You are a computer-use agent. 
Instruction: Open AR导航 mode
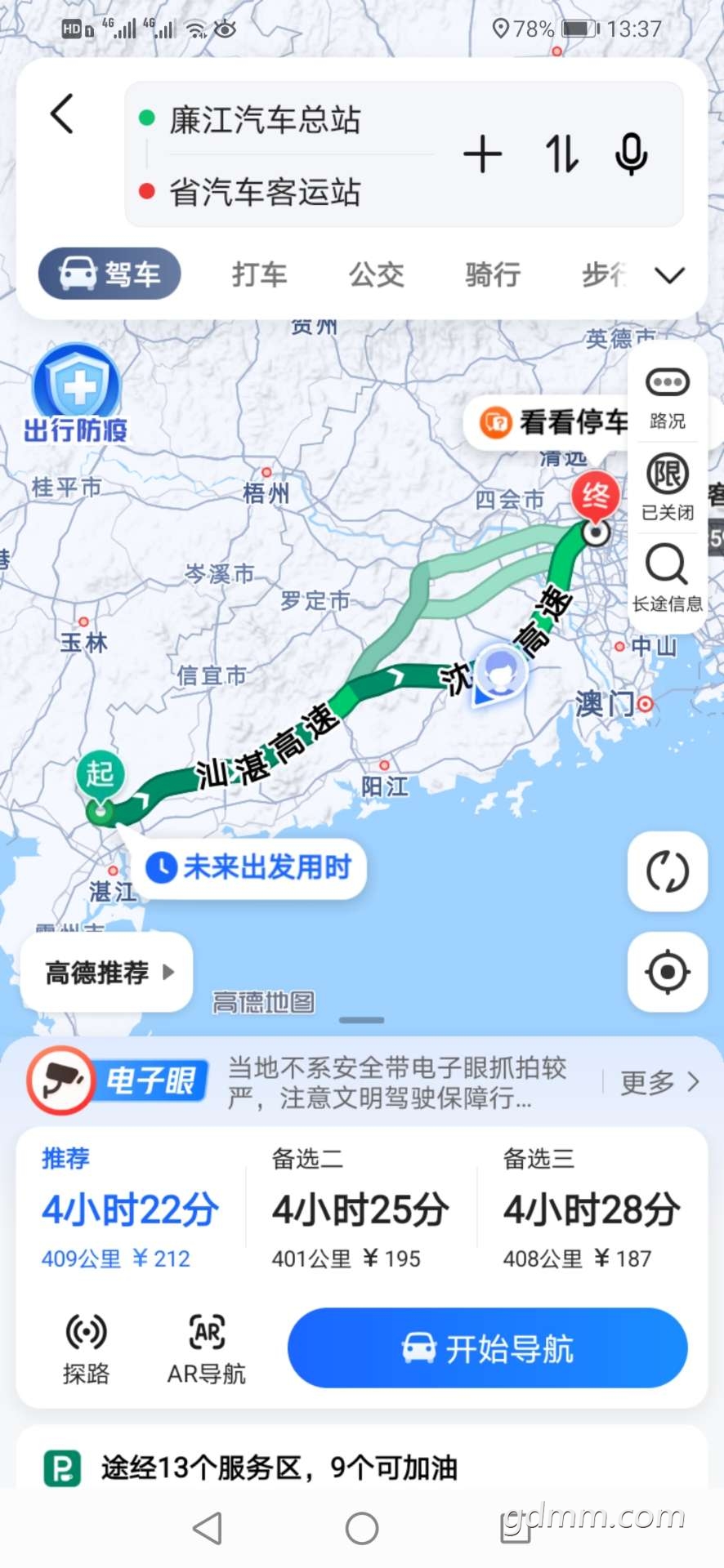pyautogui.click(x=206, y=1350)
